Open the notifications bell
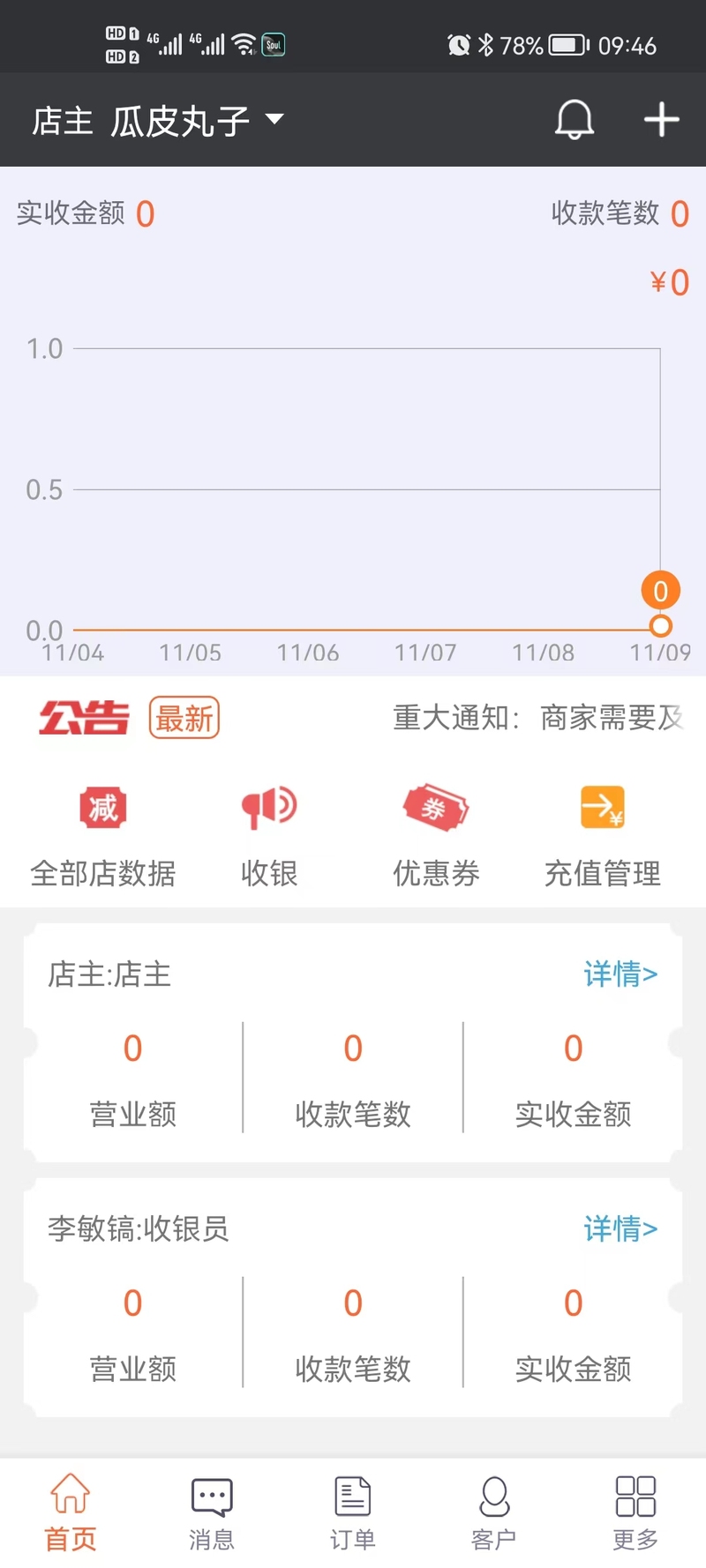 (x=575, y=119)
